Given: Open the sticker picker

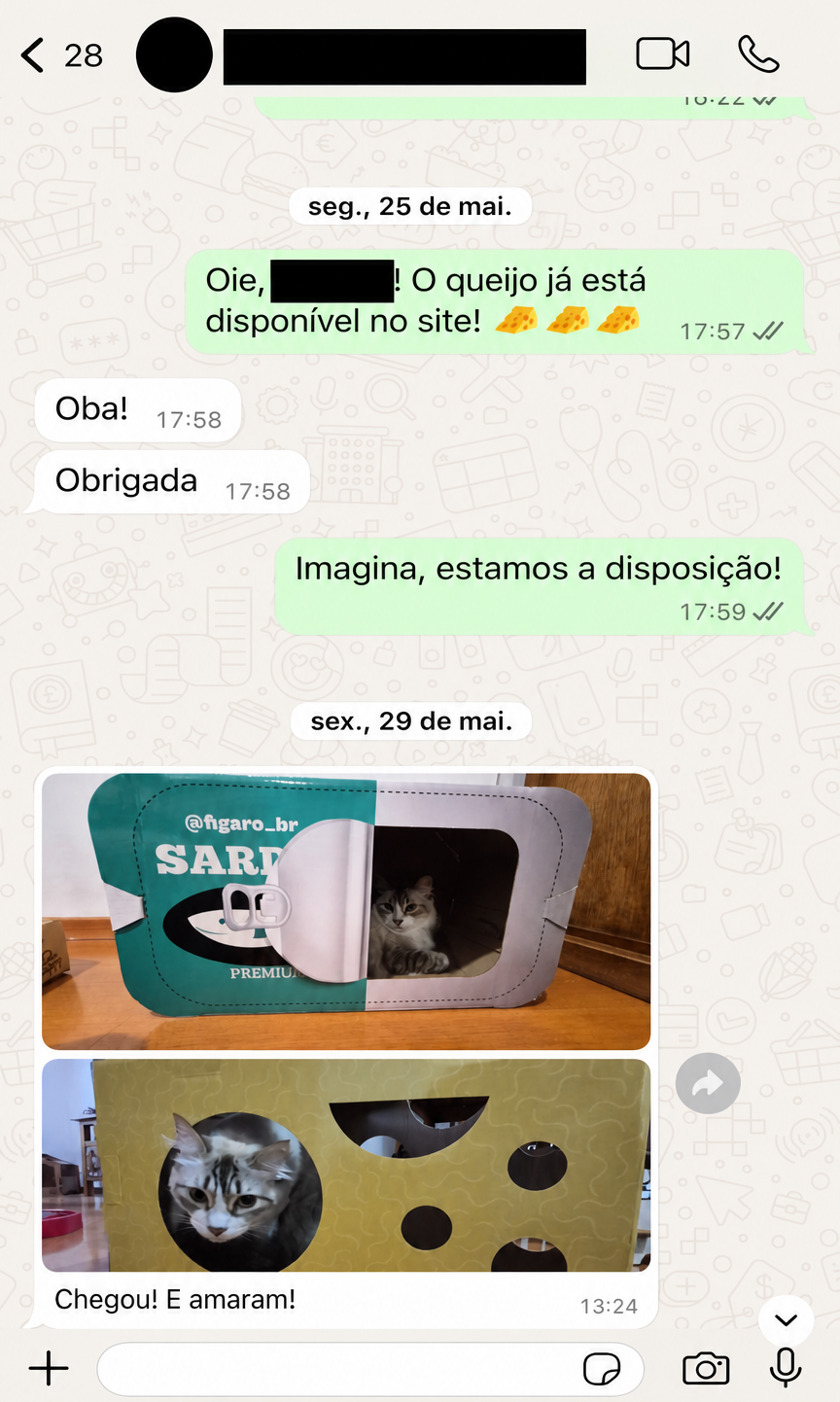Looking at the screenshot, I should [x=602, y=1369].
